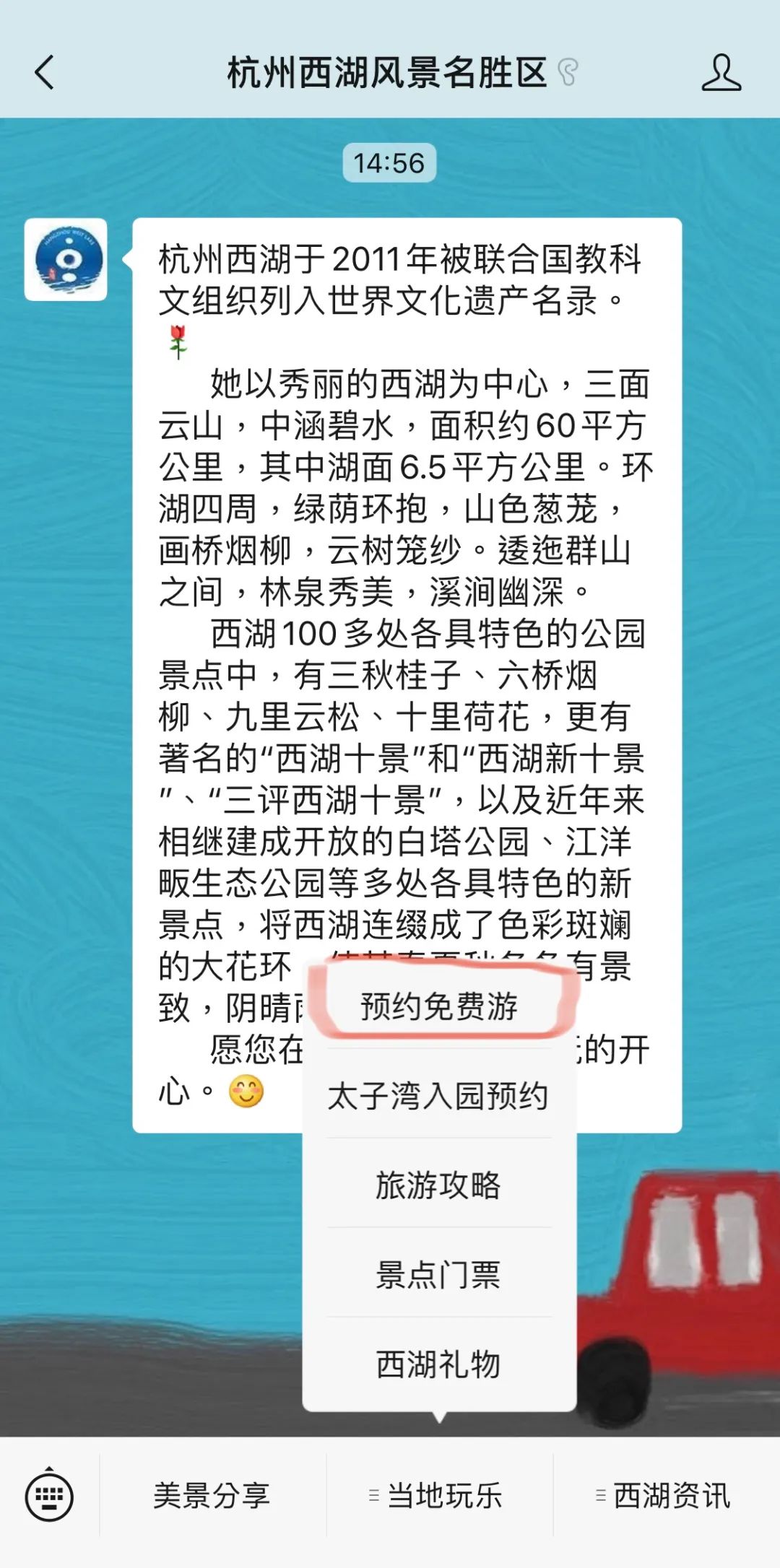Switch to keyboard input mode
The width and height of the screenshot is (780, 1568).
[x=49, y=1496]
